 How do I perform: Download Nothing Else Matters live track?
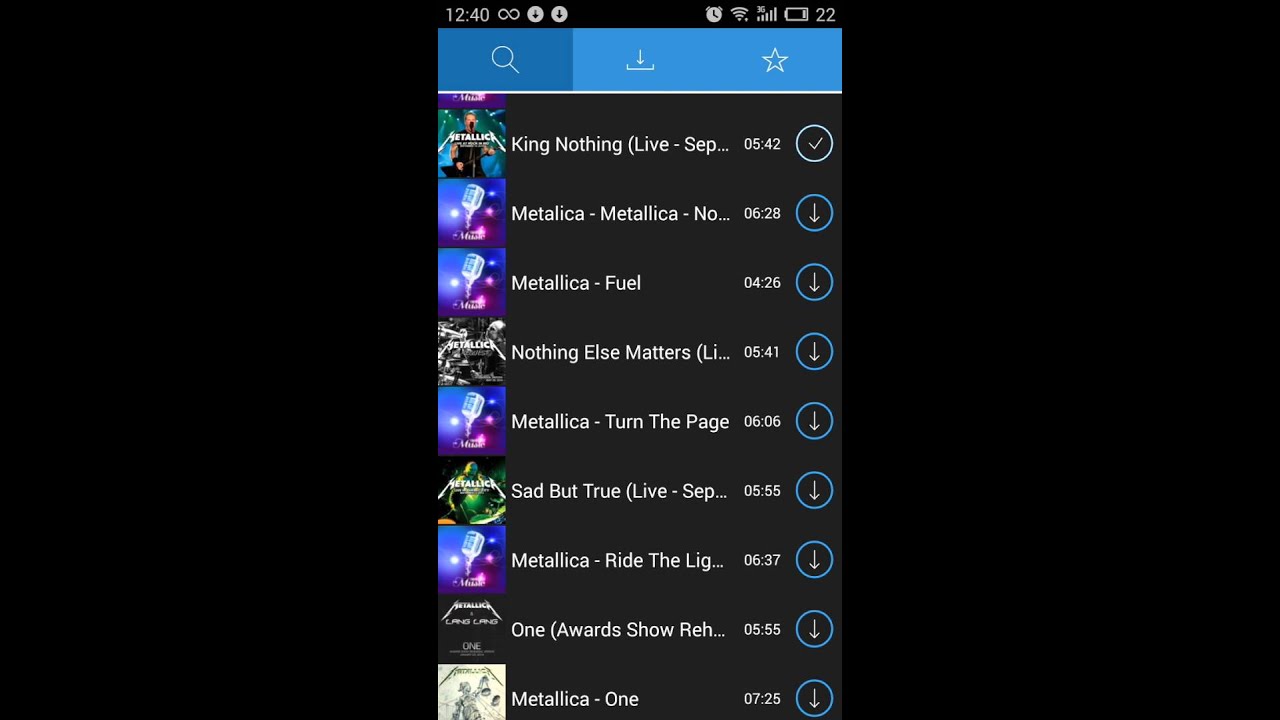tap(814, 352)
